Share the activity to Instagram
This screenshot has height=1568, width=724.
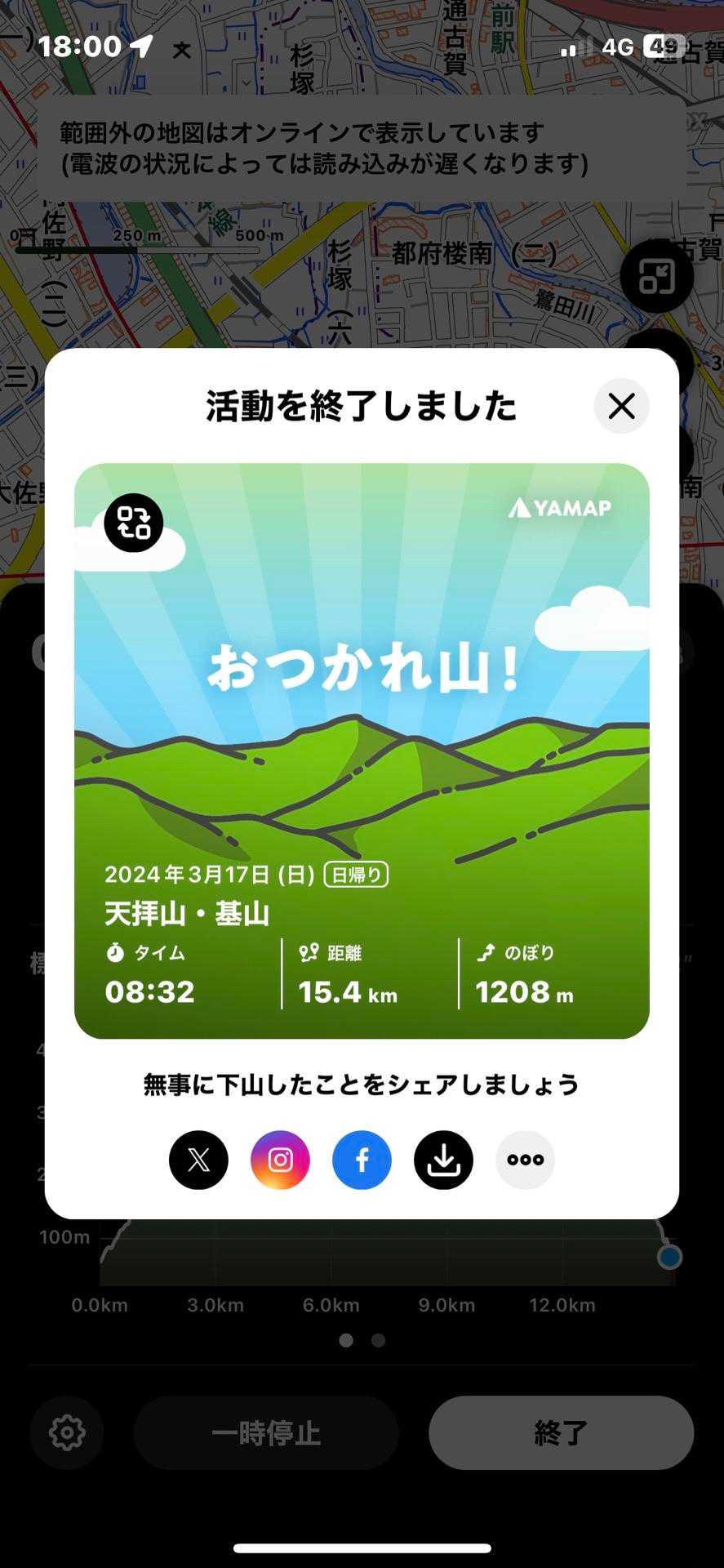(280, 1160)
